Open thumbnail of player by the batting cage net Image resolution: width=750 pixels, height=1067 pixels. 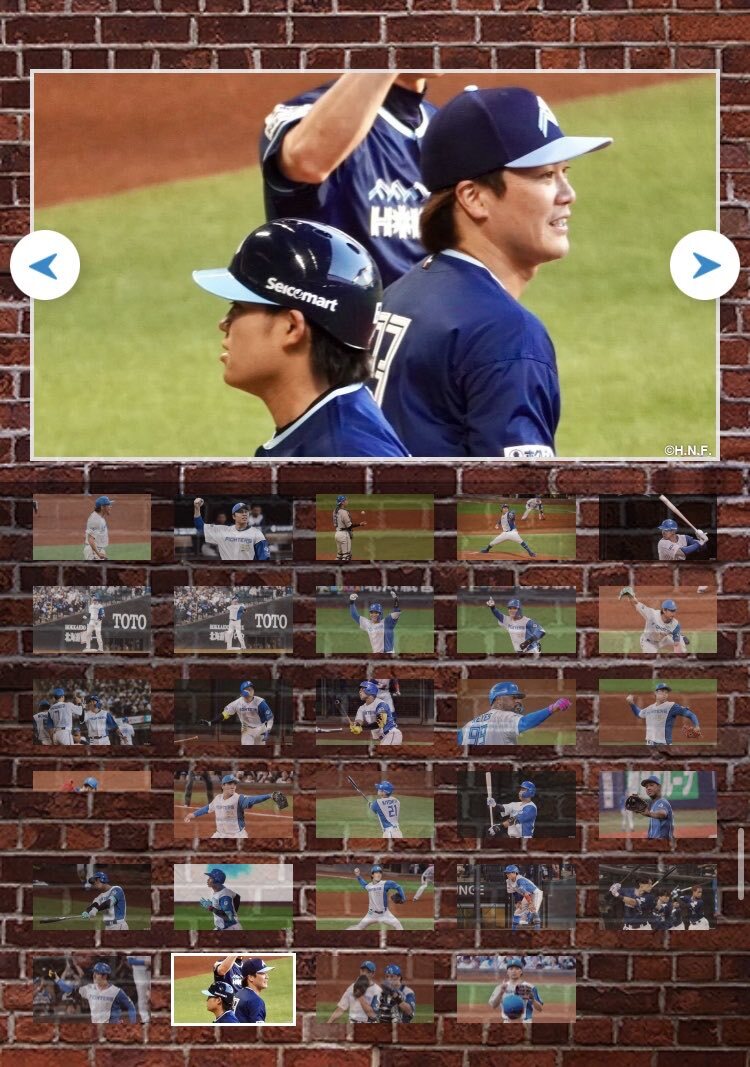pos(516,897)
